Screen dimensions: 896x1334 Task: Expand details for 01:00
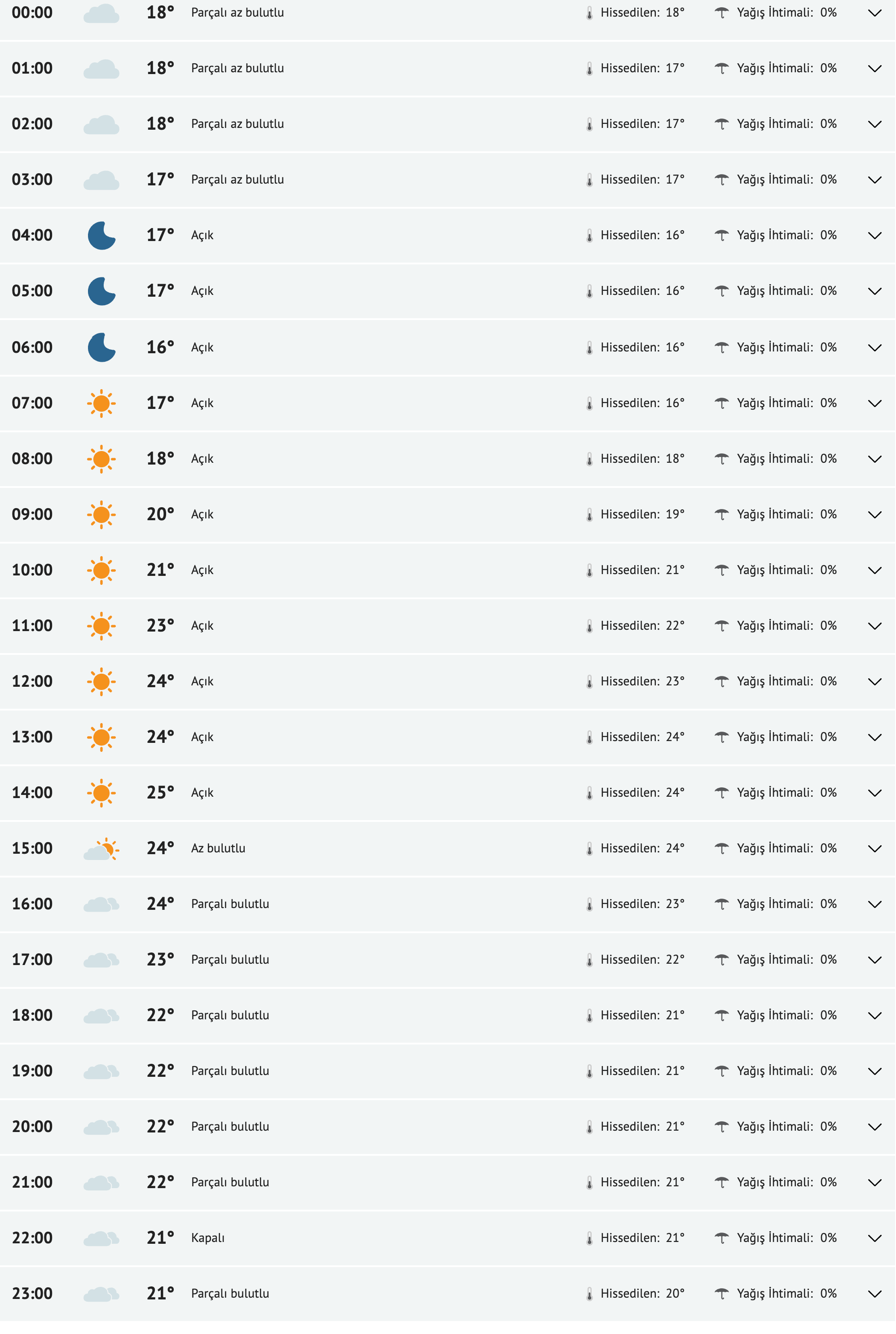874,69
